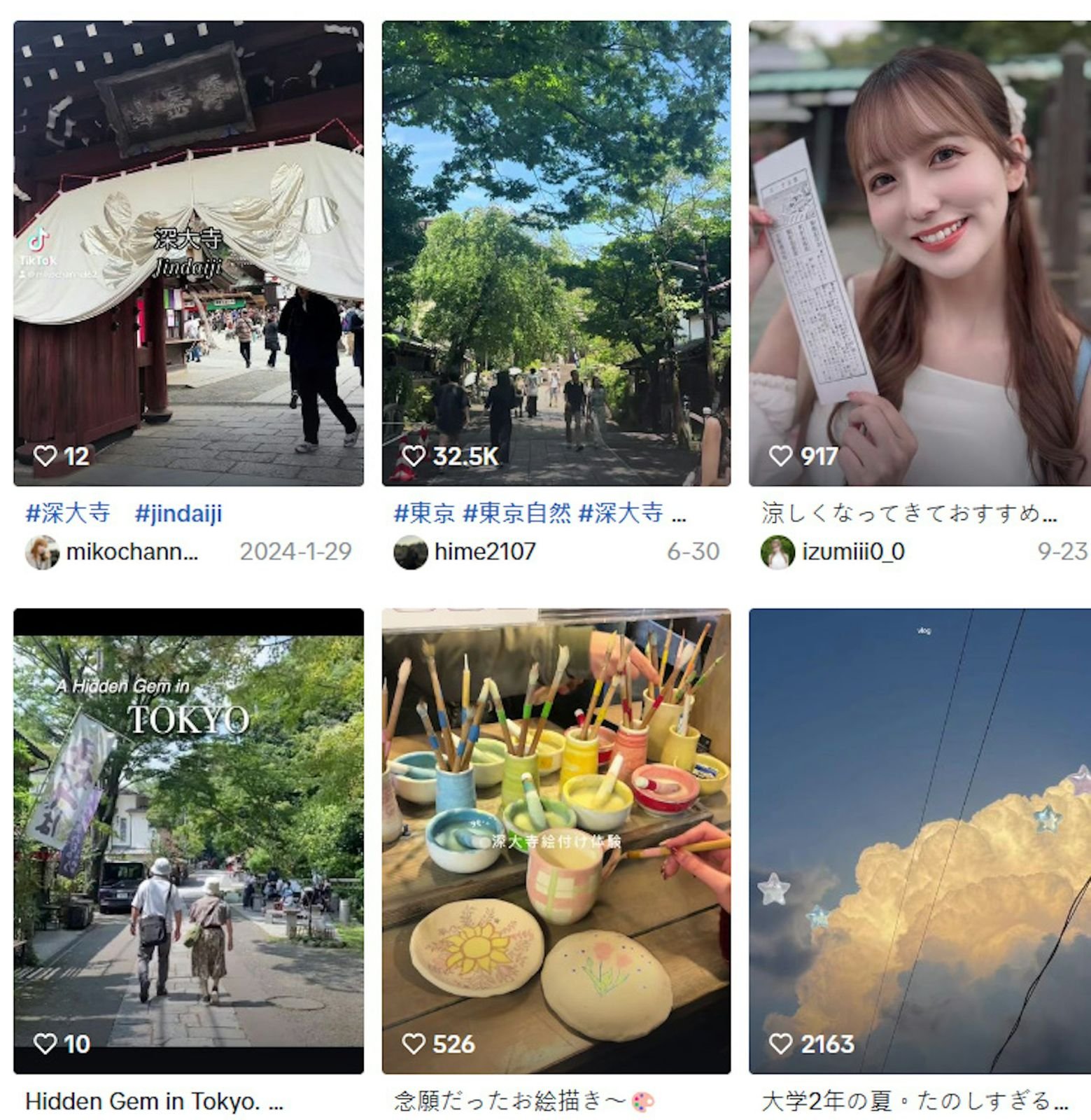Open the pottery painting video
Viewport: 1091px width, 1120px height.
(556, 840)
